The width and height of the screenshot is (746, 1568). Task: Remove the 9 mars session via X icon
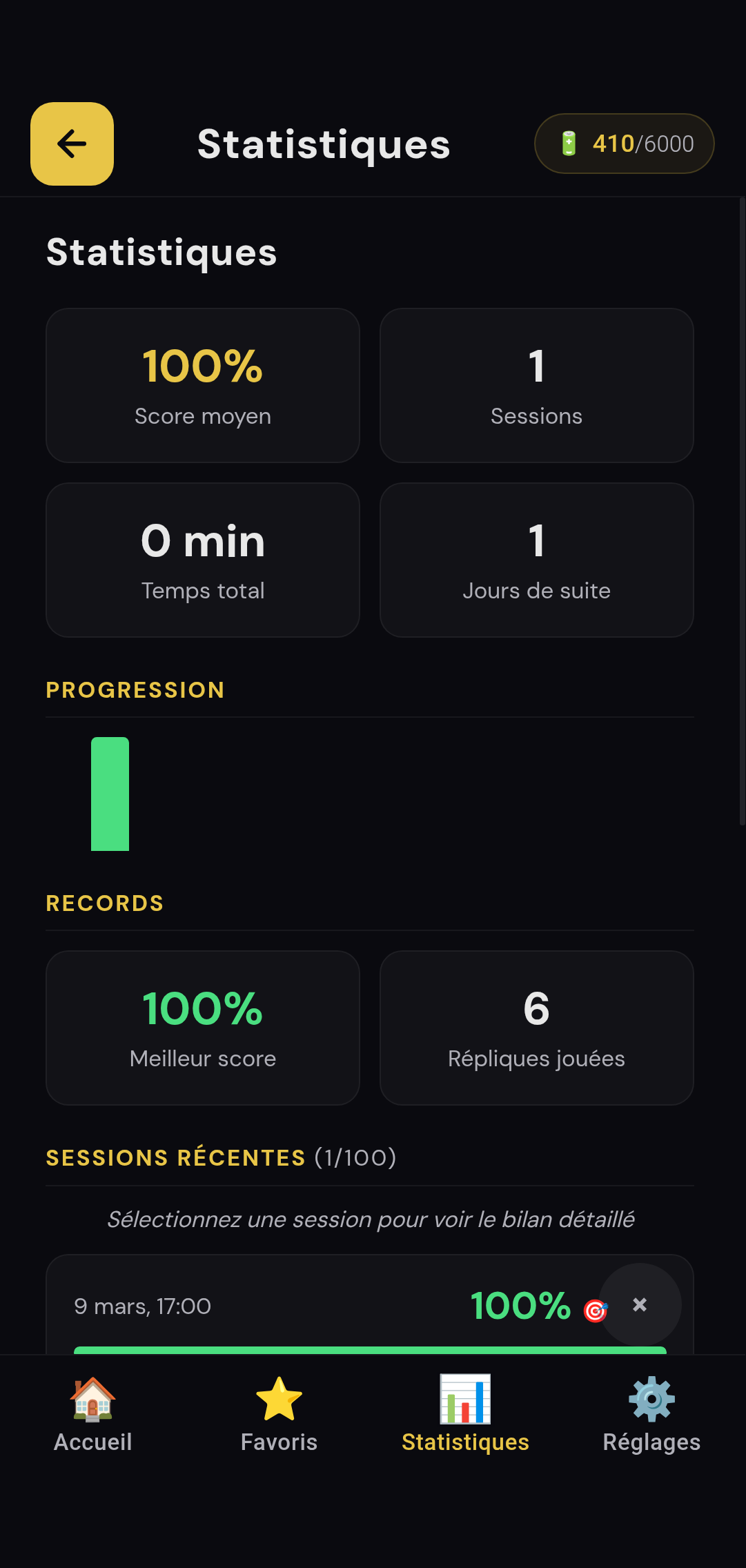tap(639, 1304)
